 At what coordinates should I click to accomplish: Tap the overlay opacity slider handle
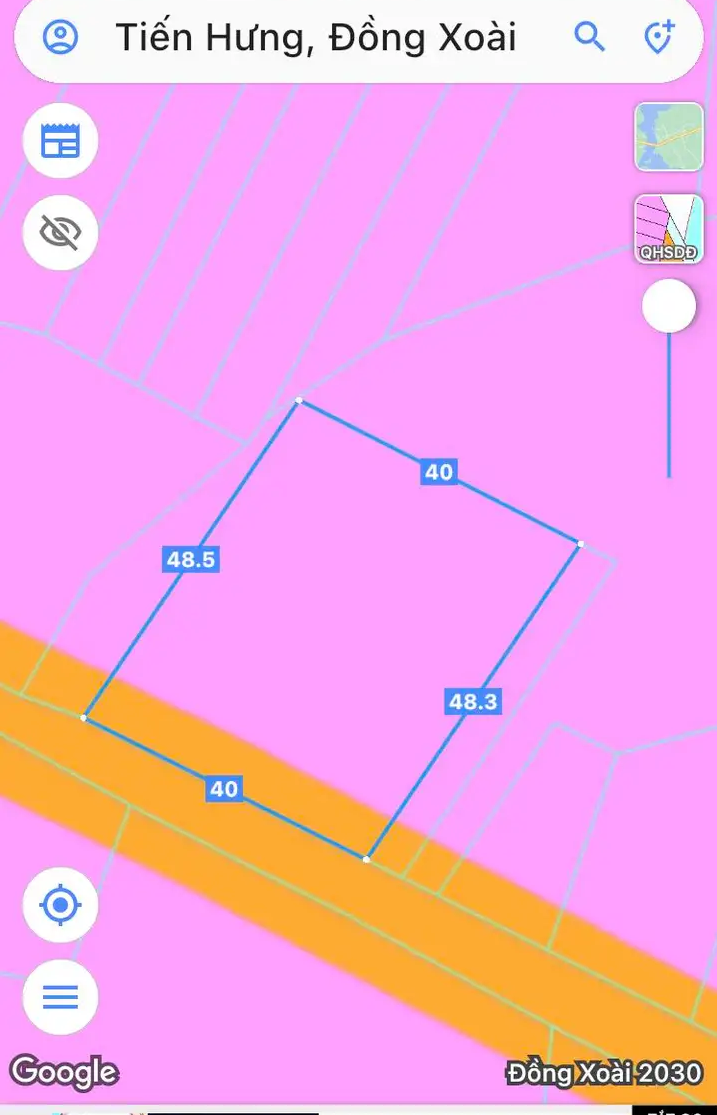(x=668, y=306)
